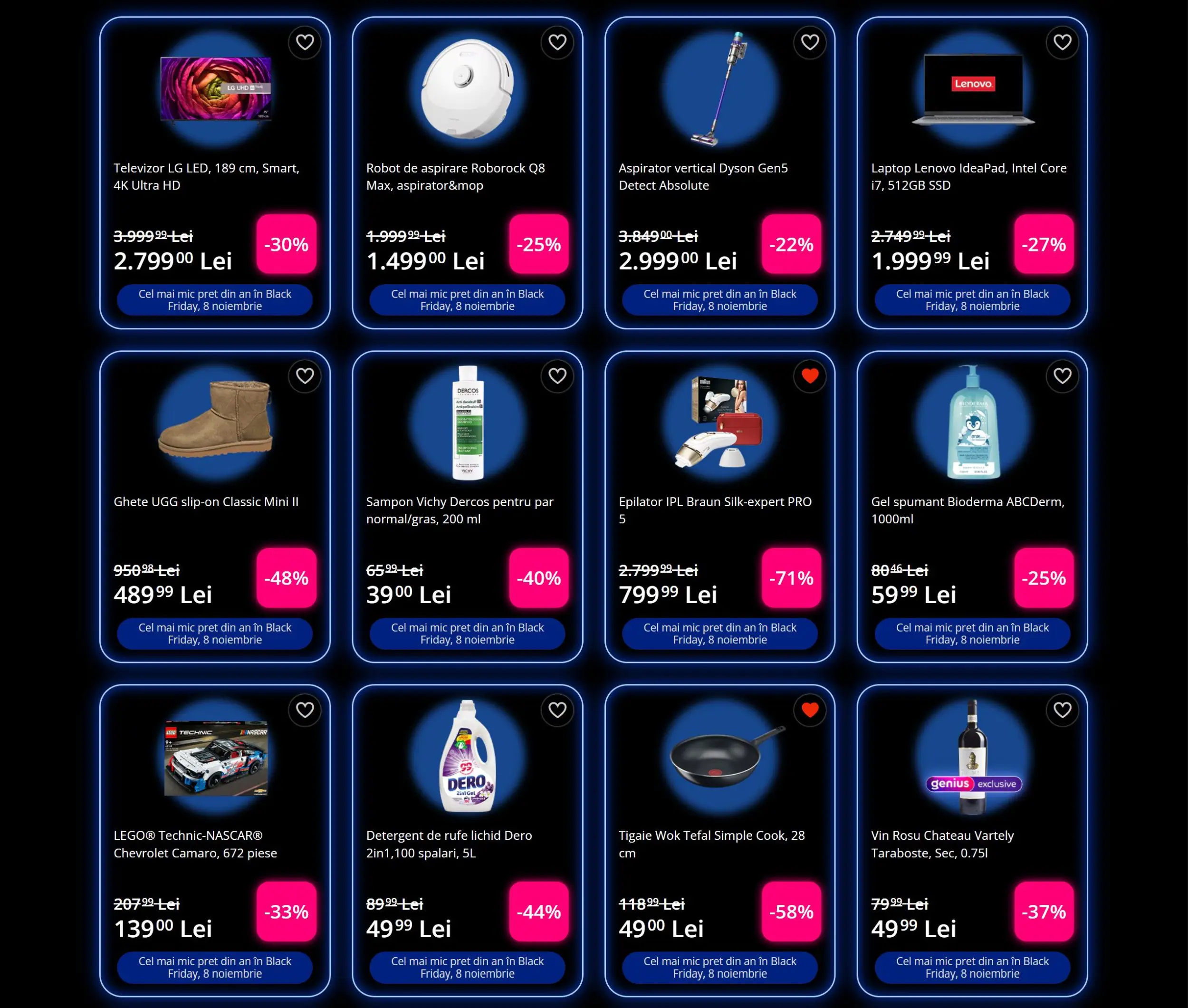Favorite the Roborock Q8 Max robot
This screenshot has width=1188, height=1008.
pyautogui.click(x=557, y=42)
